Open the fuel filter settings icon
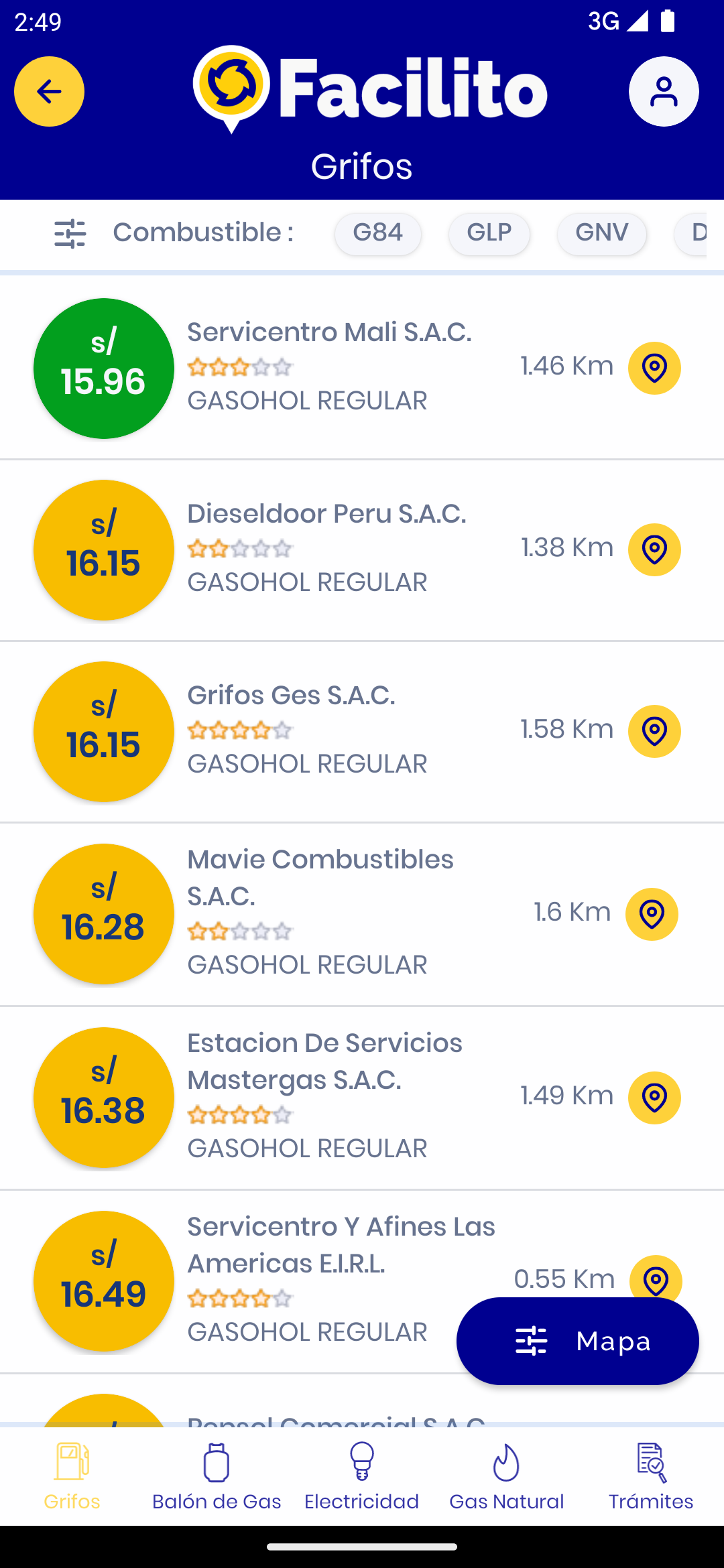 (x=70, y=234)
